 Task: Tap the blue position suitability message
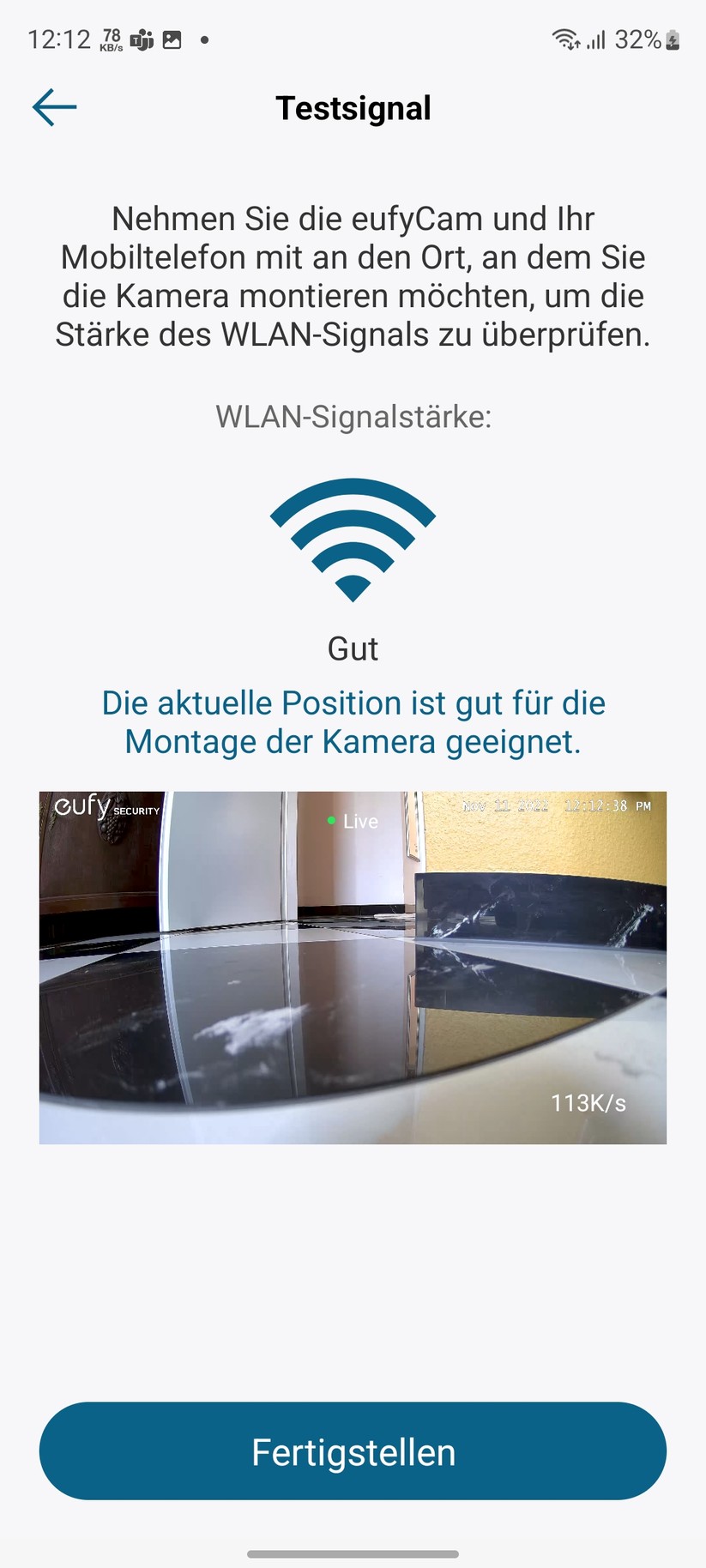point(353,721)
